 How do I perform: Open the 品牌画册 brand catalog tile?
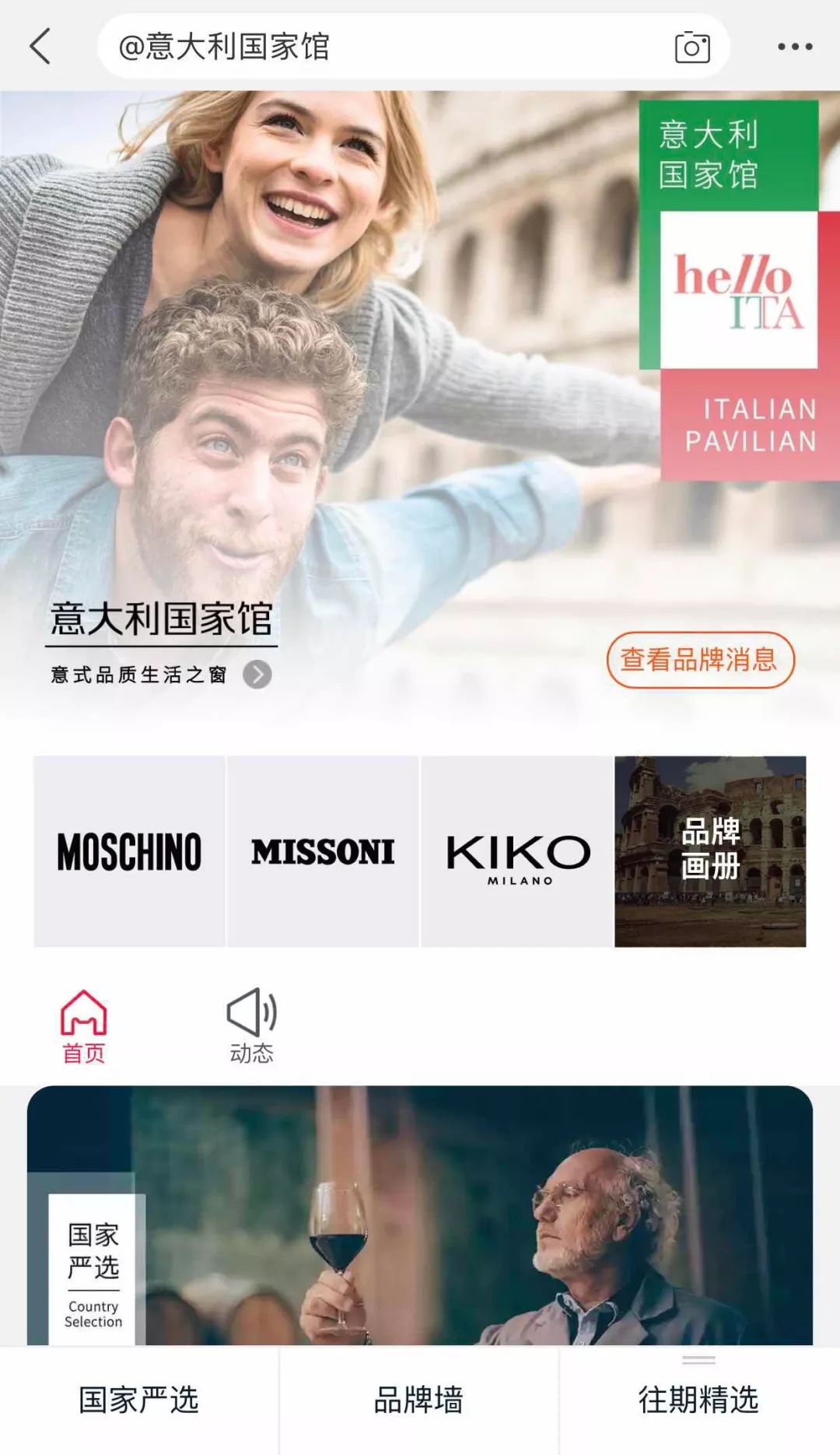tap(710, 852)
